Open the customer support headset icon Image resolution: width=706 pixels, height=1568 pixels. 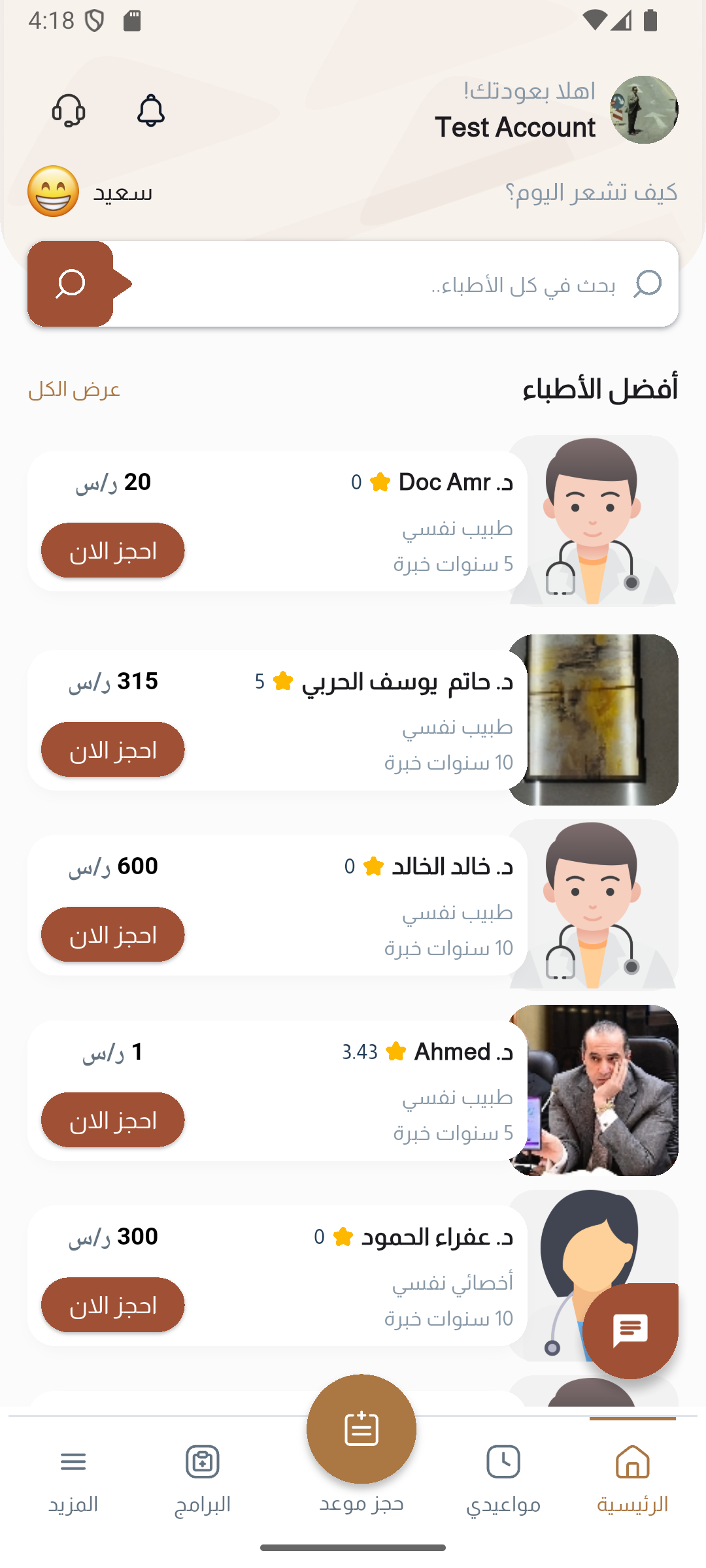click(69, 110)
